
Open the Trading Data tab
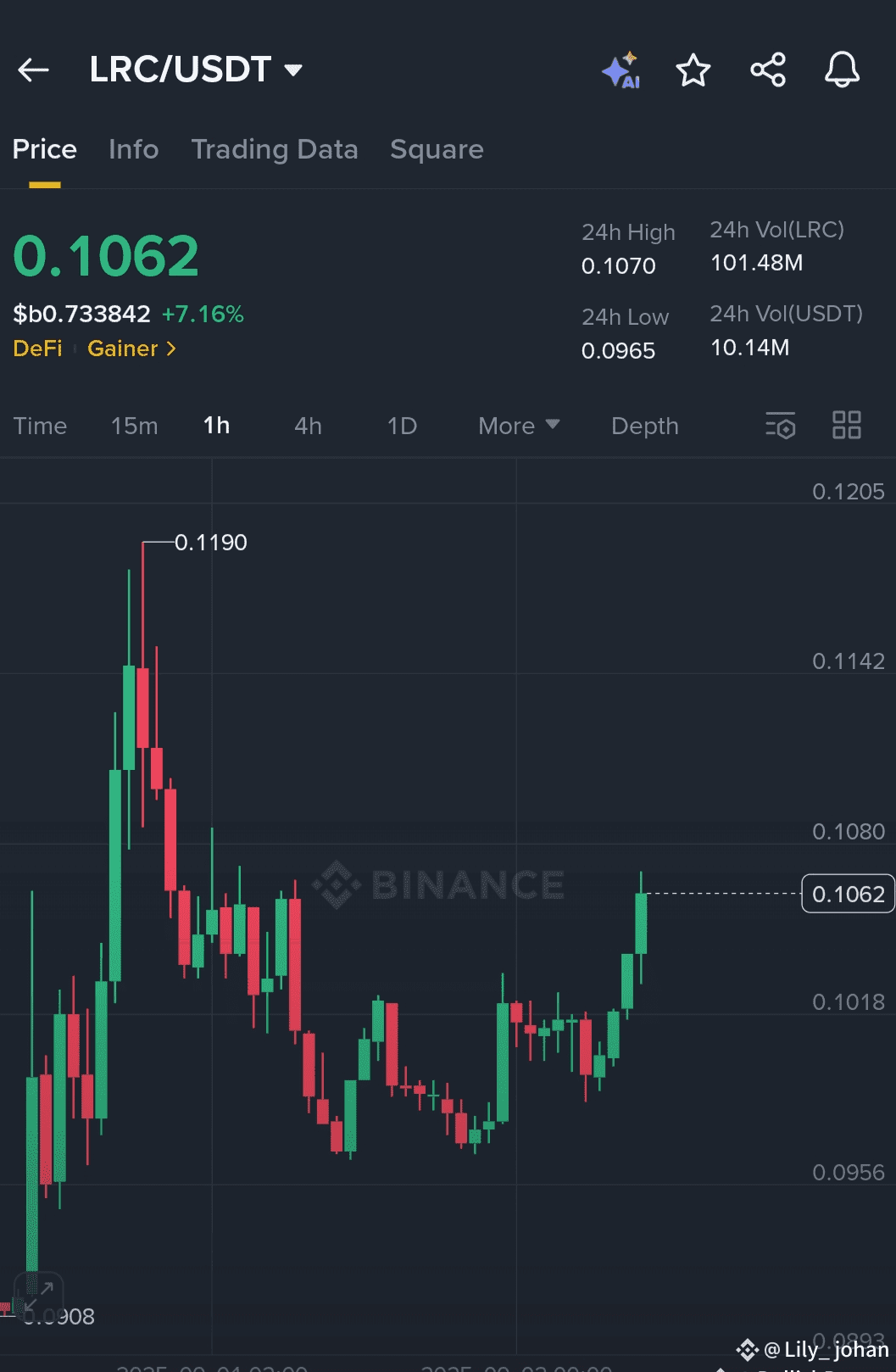275,149
